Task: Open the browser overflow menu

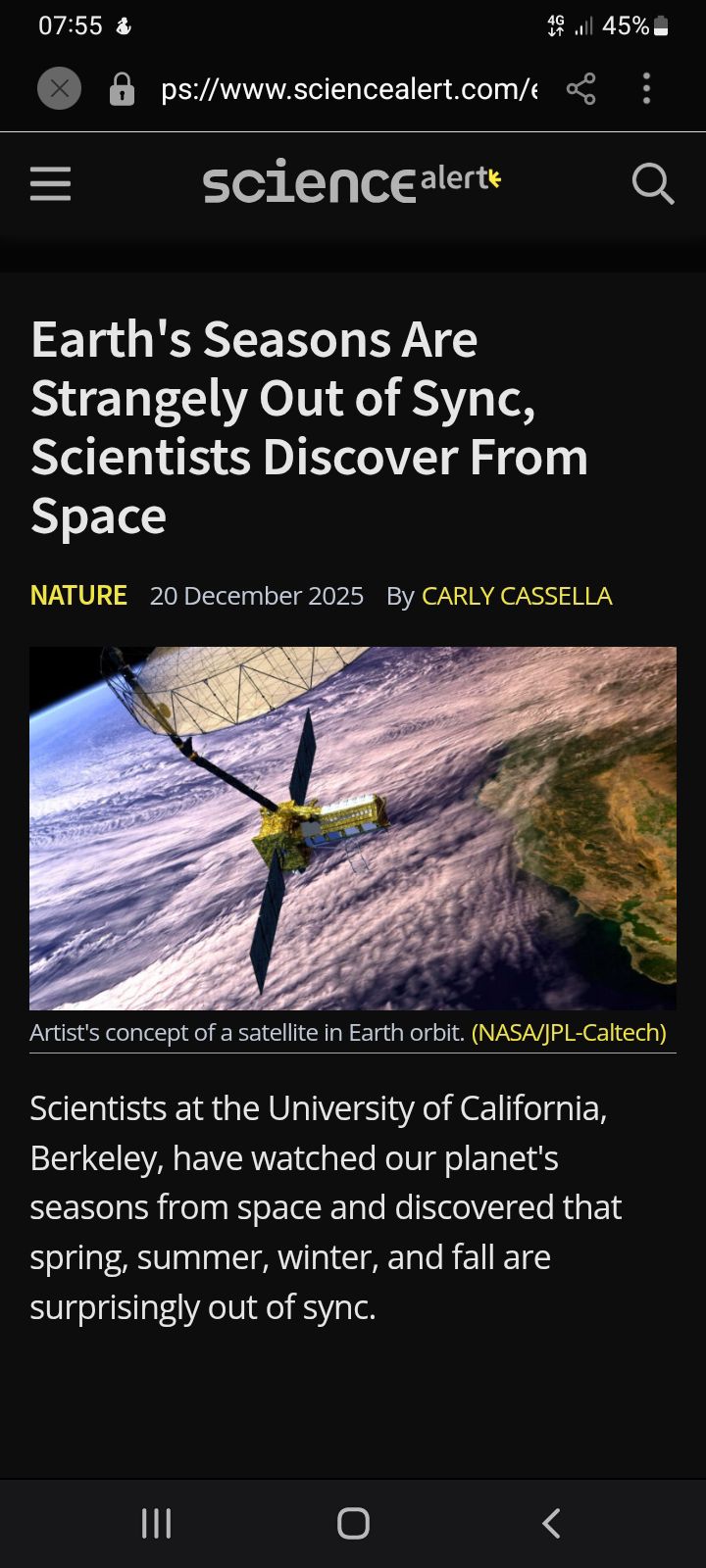Action: click(646, 89)
